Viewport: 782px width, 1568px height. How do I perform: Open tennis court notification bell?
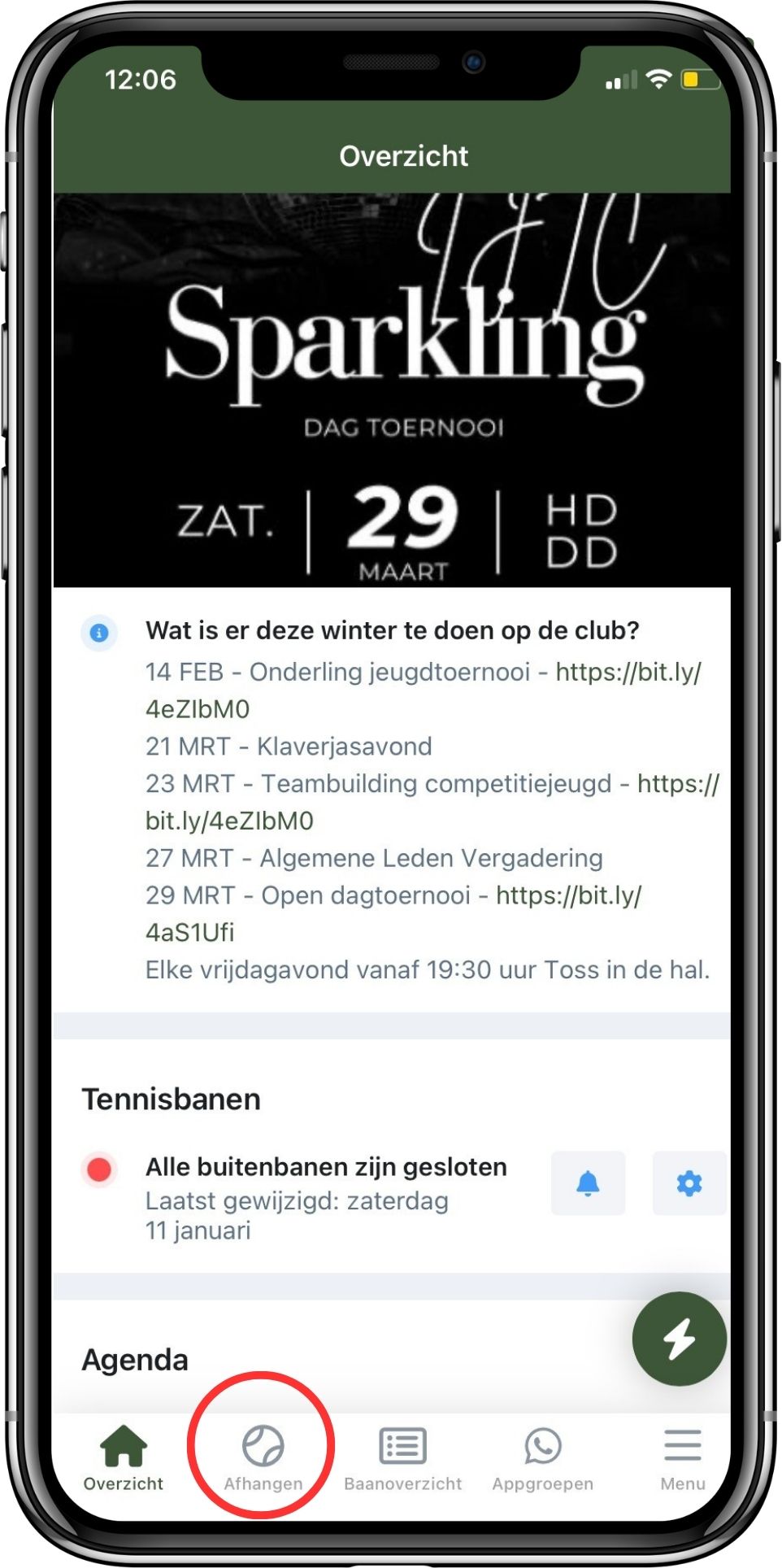(588, 1183)
